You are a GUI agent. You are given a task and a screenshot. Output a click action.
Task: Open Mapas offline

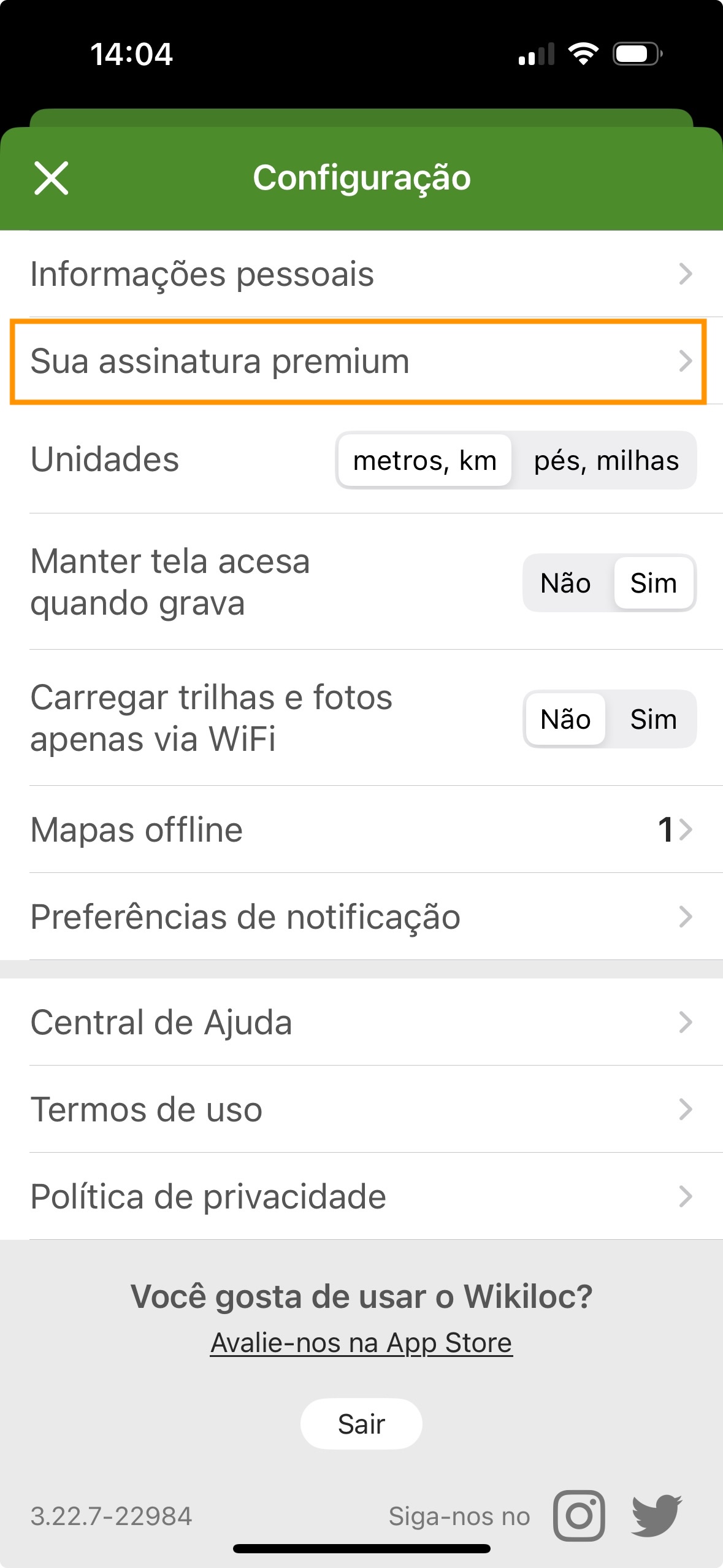(x=361, y=829)
